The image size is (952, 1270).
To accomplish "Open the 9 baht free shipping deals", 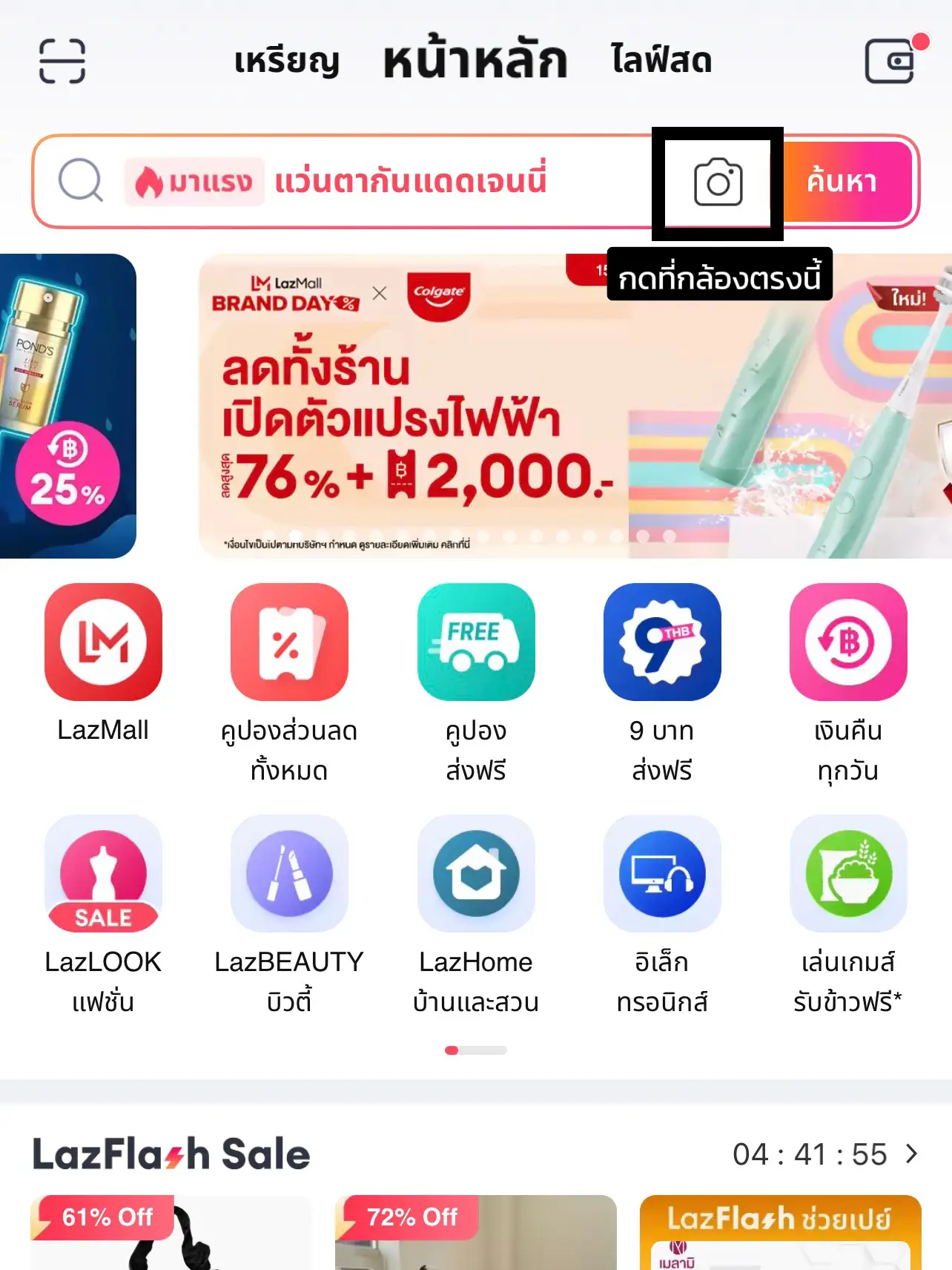I will pyautogui.click(x=664, y=642).
